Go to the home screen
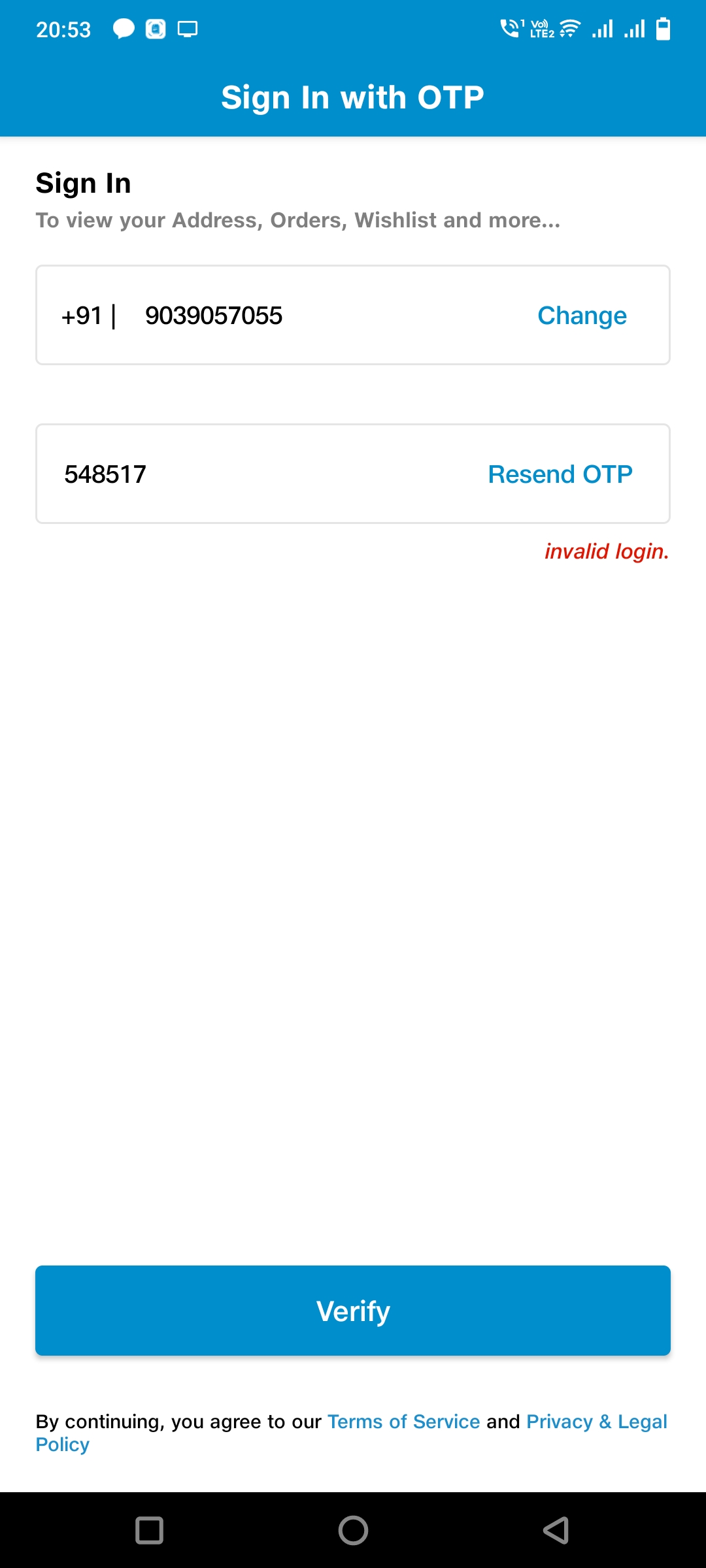 [353, 1530]
